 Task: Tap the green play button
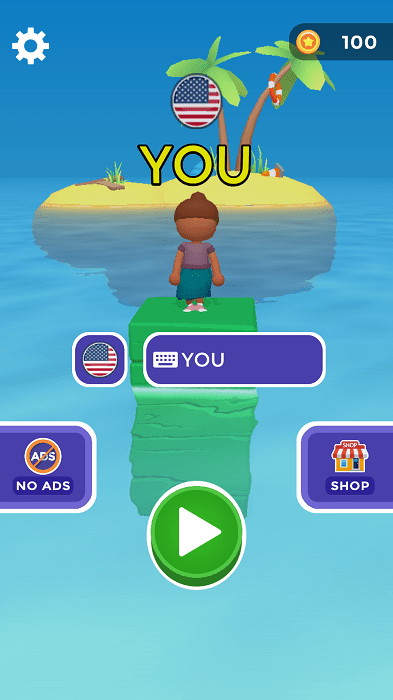(x=196, y=534)
